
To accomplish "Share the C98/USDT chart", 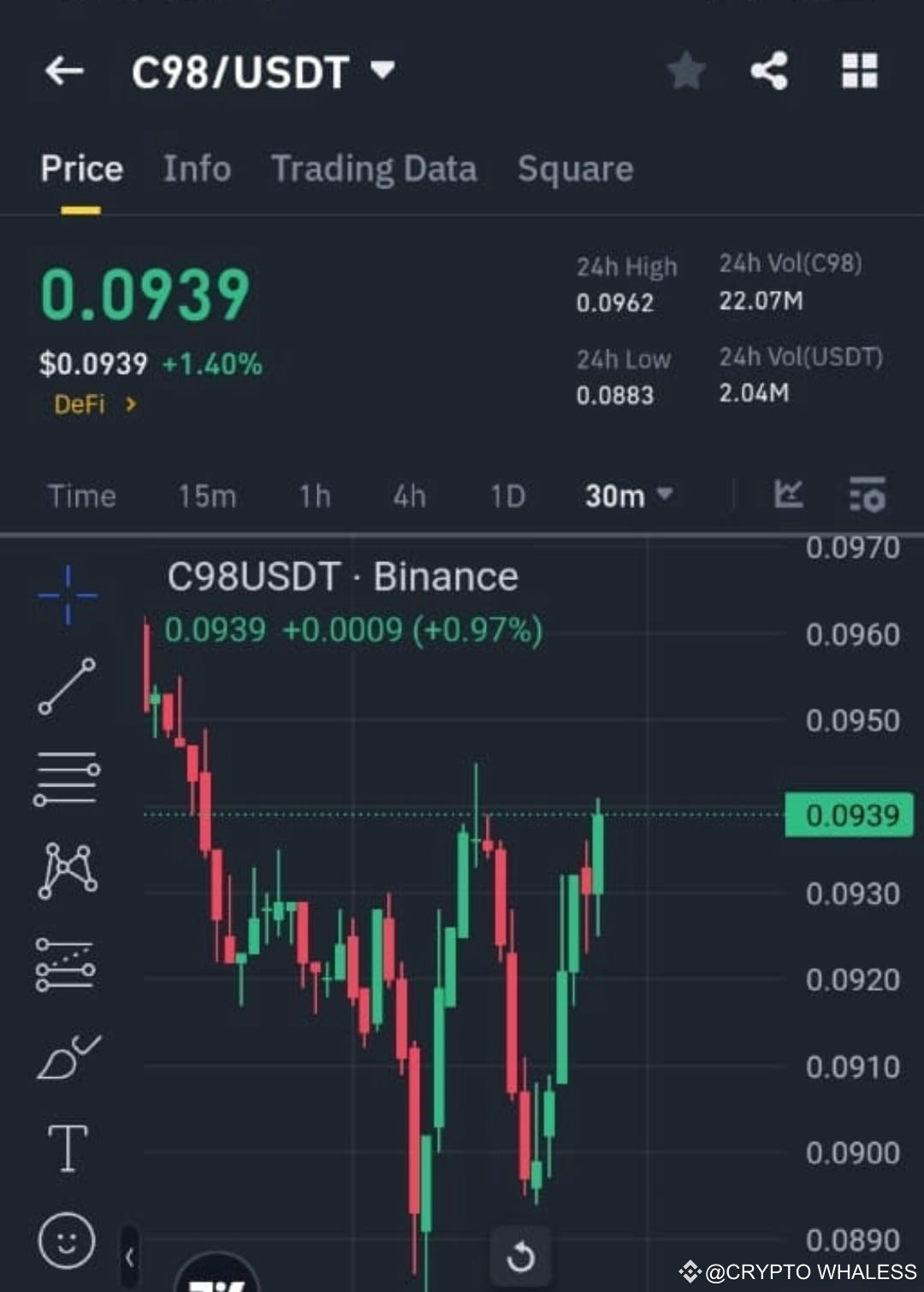I will tap(770, 72).
